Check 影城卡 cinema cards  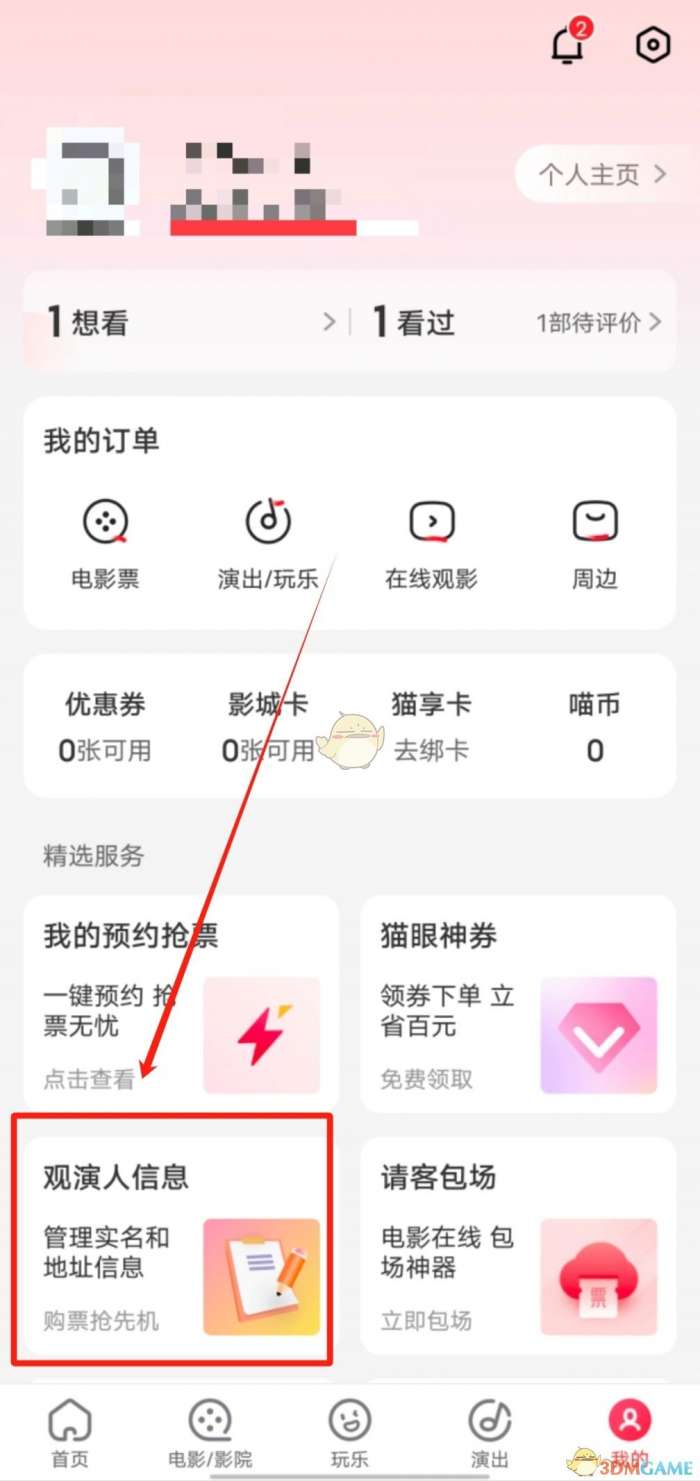[267, 727]
